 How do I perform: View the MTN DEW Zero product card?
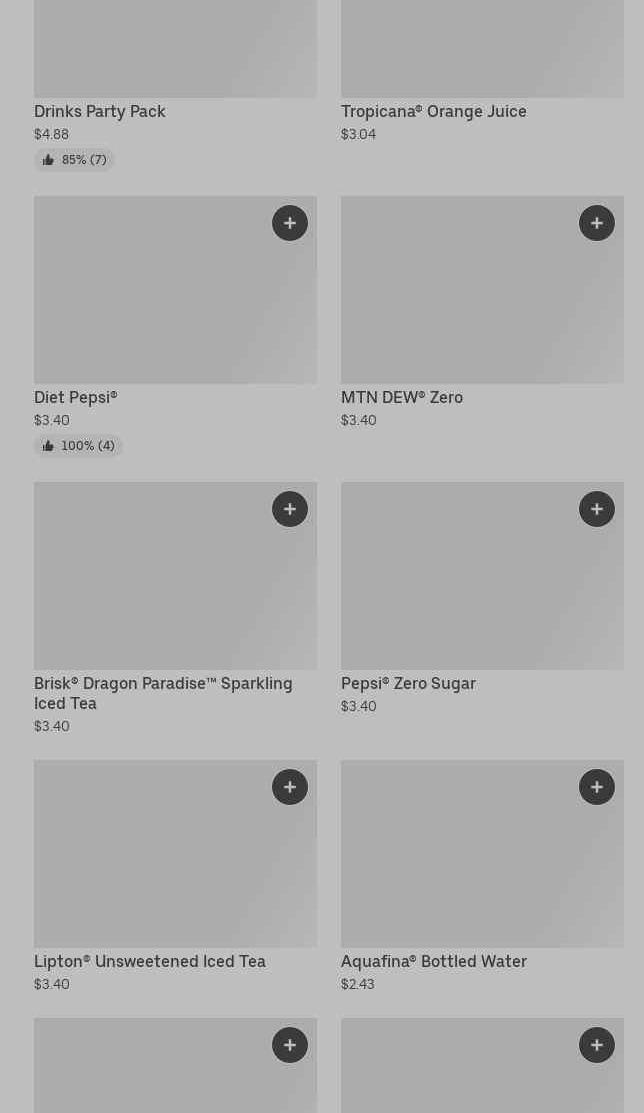coord(460,300)
